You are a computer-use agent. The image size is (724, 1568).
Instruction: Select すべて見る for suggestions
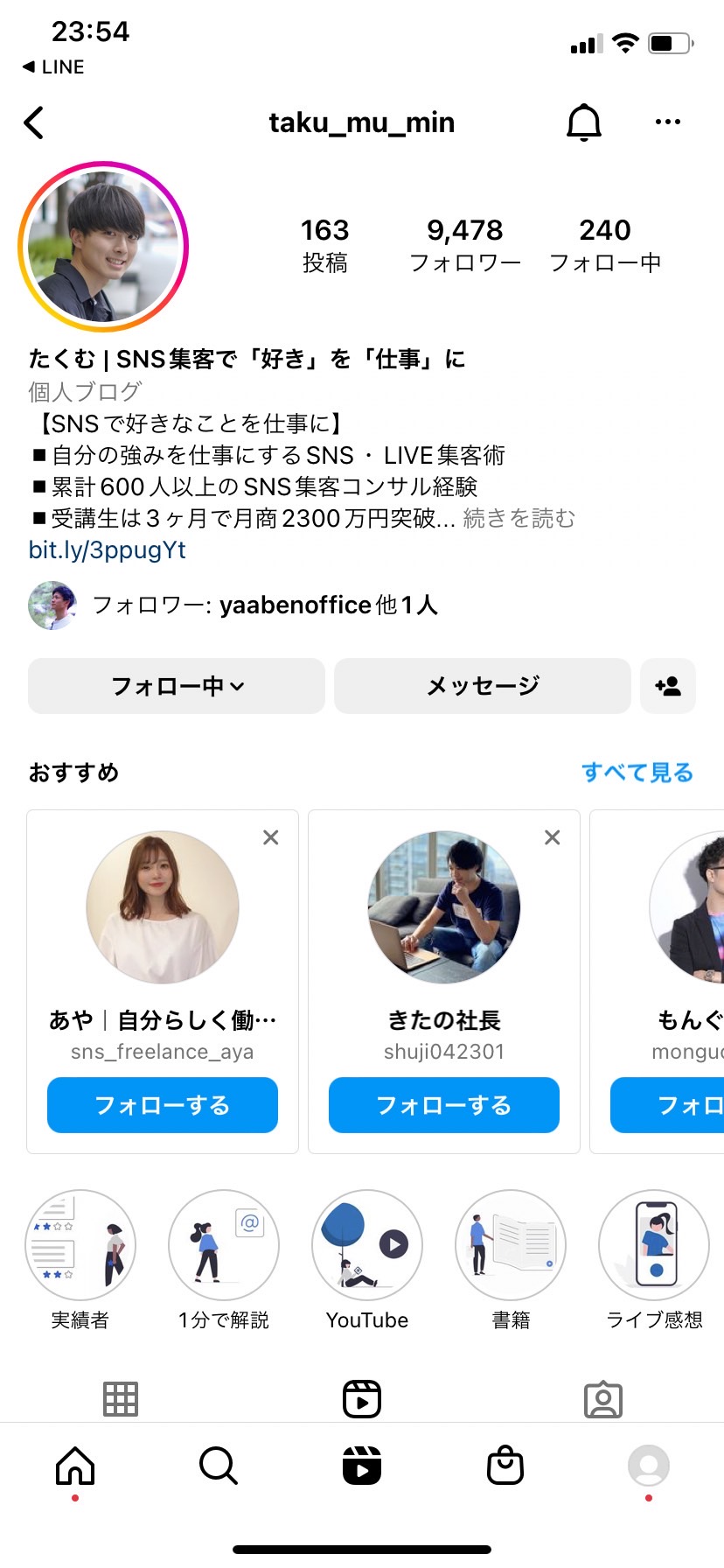point(637,772)
